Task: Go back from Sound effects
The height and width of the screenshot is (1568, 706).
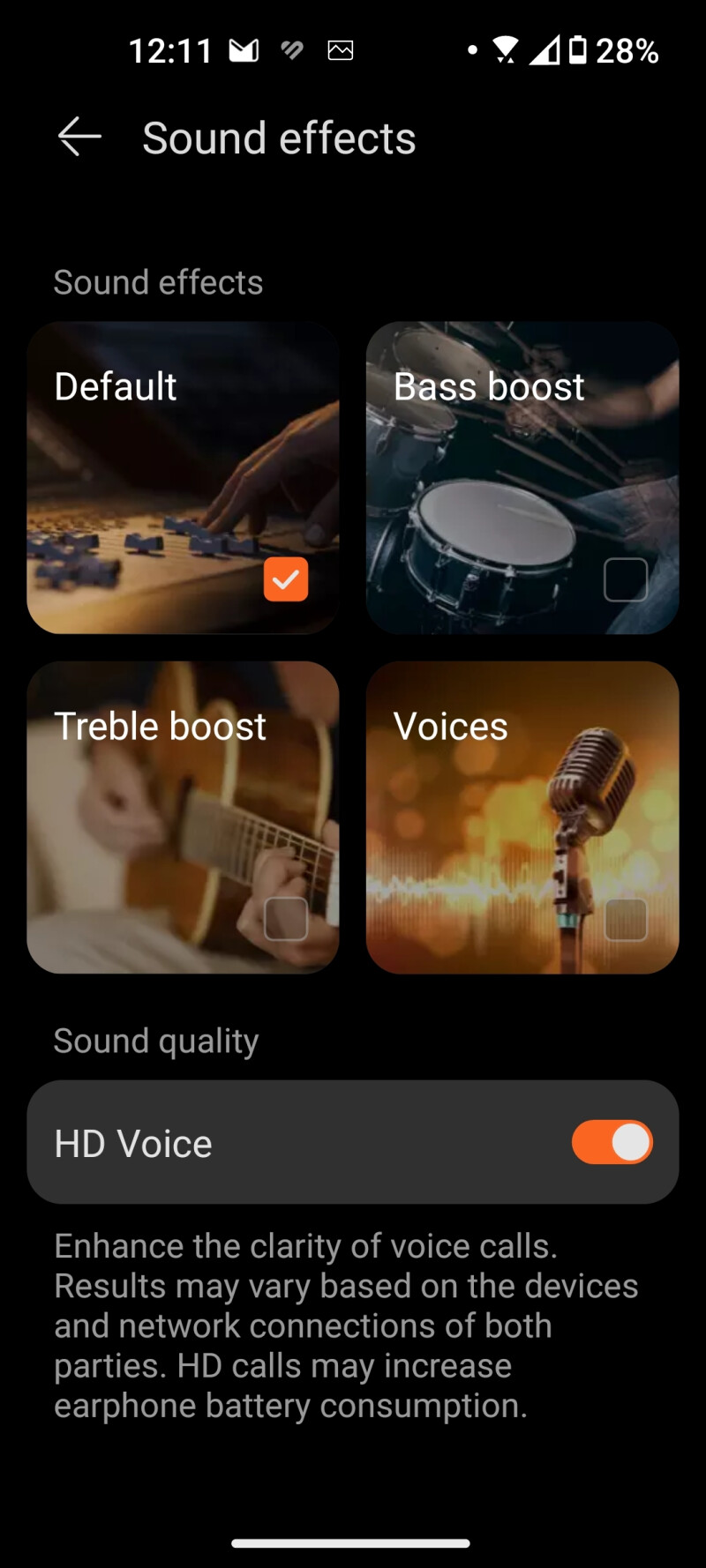Action: (79, 138)
